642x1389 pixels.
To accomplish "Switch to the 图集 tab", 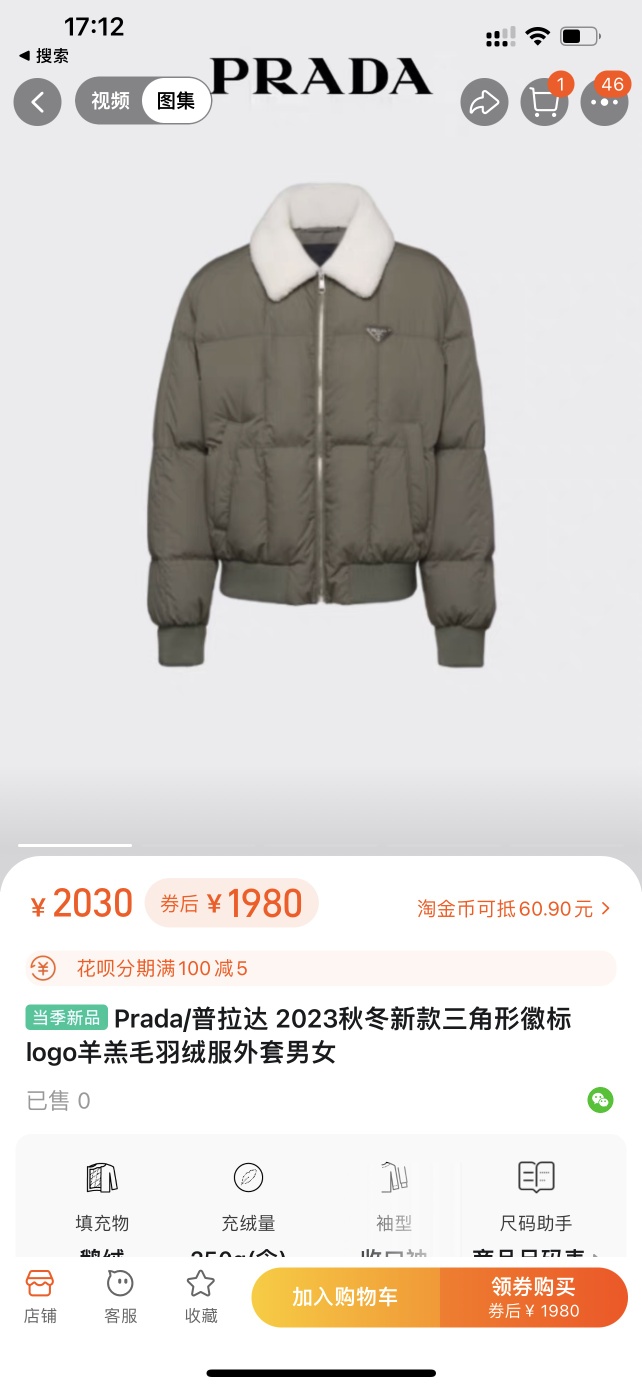I will coord(176,101).
